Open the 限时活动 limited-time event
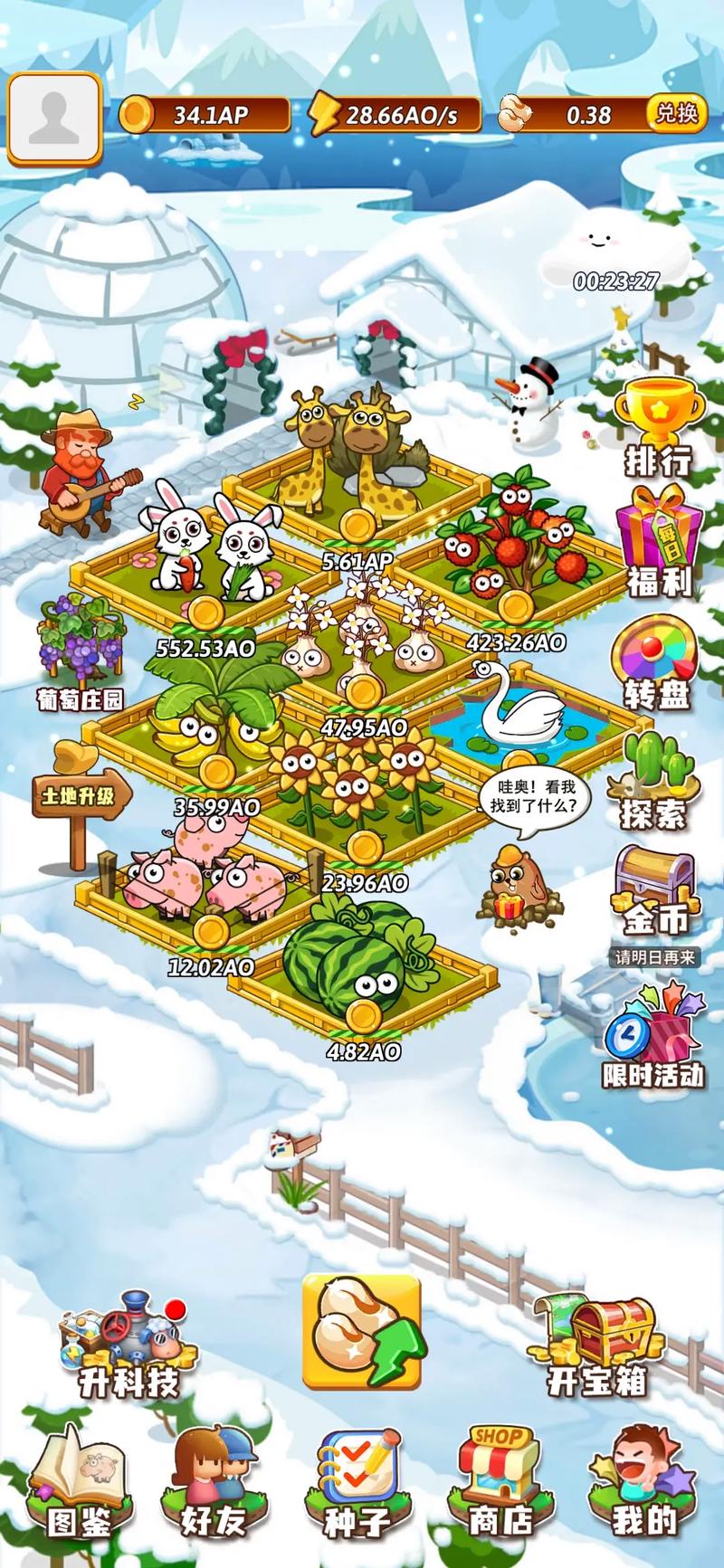Viewport: 724px width, 1568px height. [x=654, y=1036]
